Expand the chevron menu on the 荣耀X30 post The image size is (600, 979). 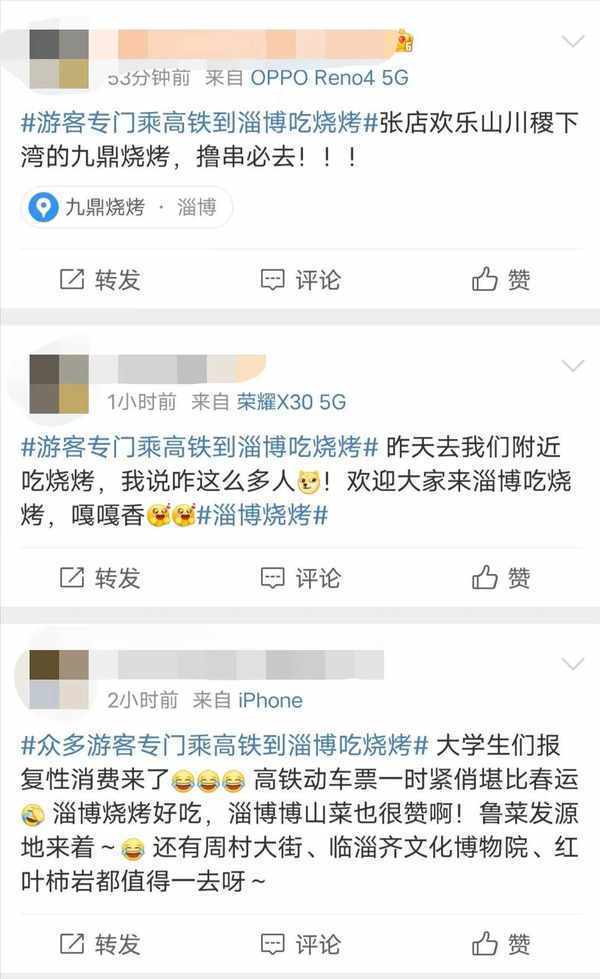click(573, 364)
